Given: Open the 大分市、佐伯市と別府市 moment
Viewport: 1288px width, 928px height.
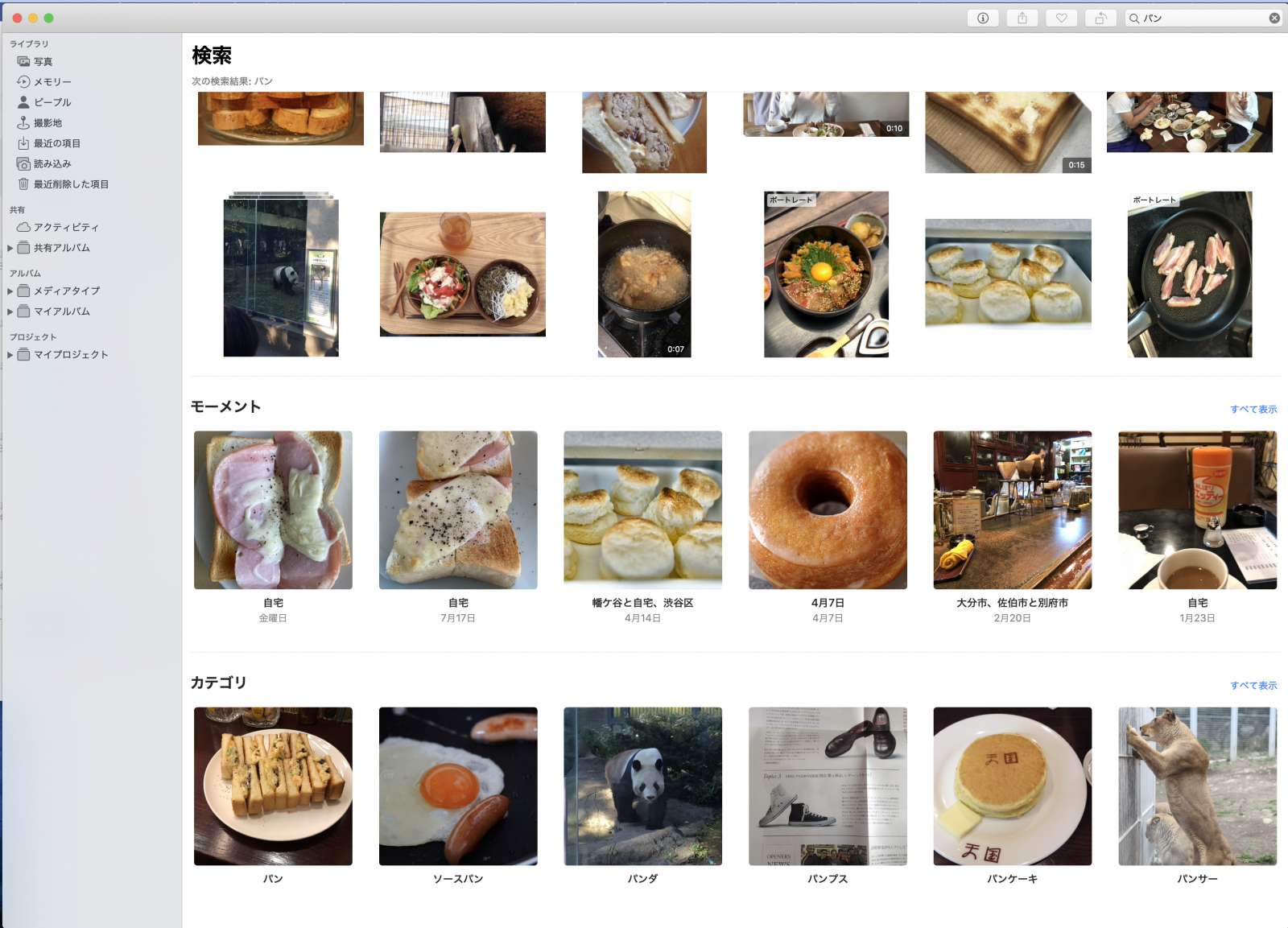Looking at the screenshot, I should 1012,509.
